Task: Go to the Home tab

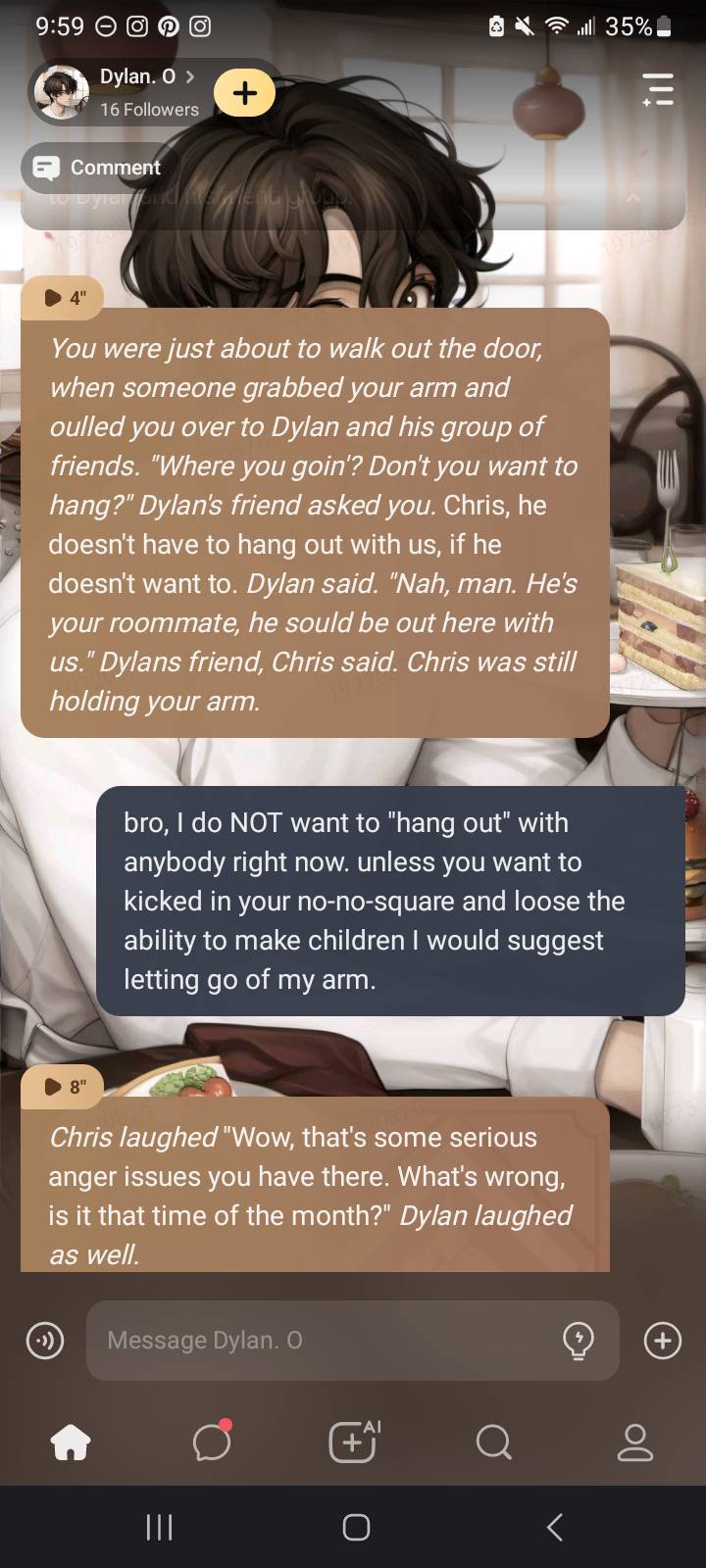Action: pyautogui.click(x=71, y=1442)
